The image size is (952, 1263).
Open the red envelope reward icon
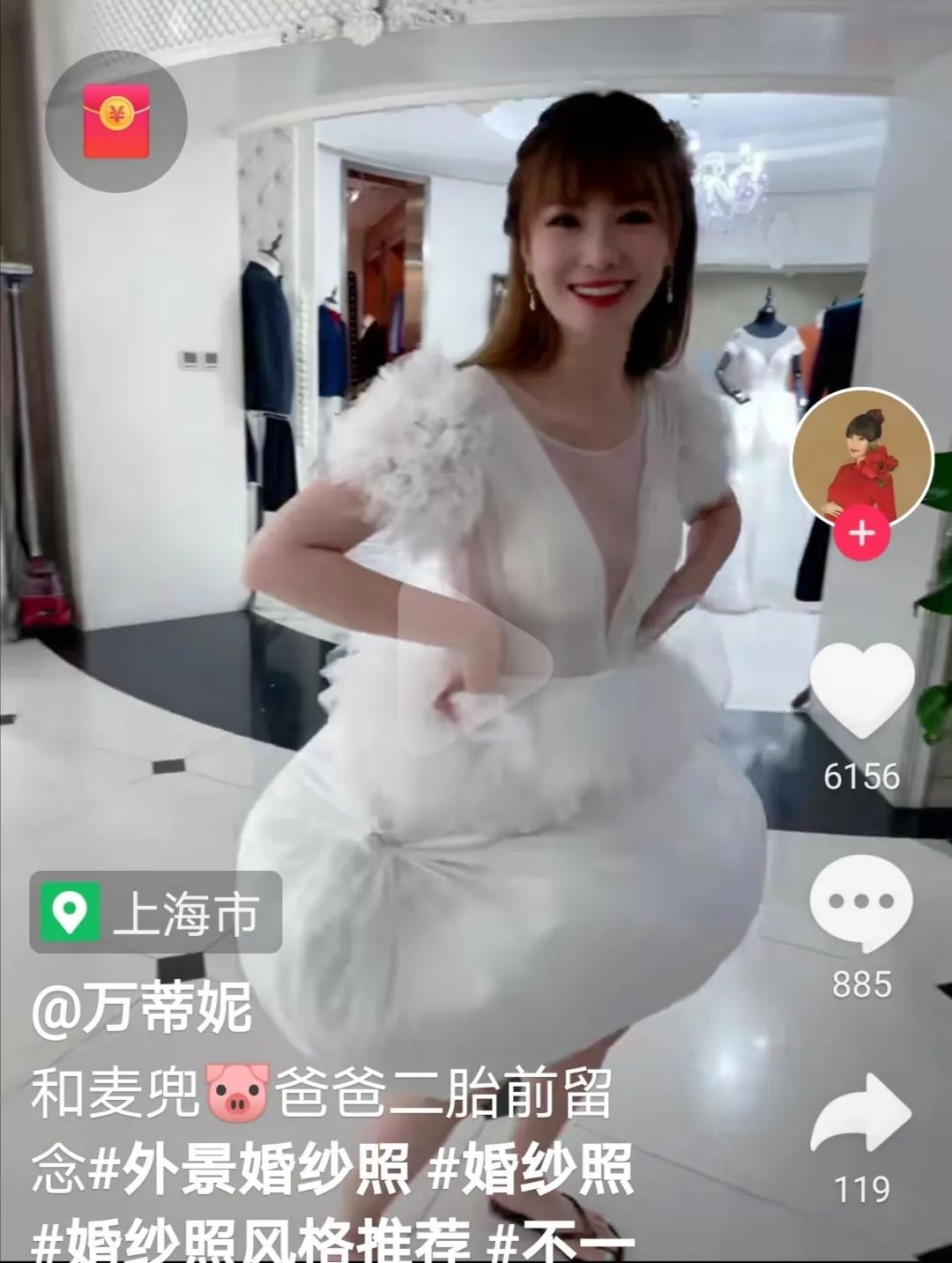[x=116, y=121]
